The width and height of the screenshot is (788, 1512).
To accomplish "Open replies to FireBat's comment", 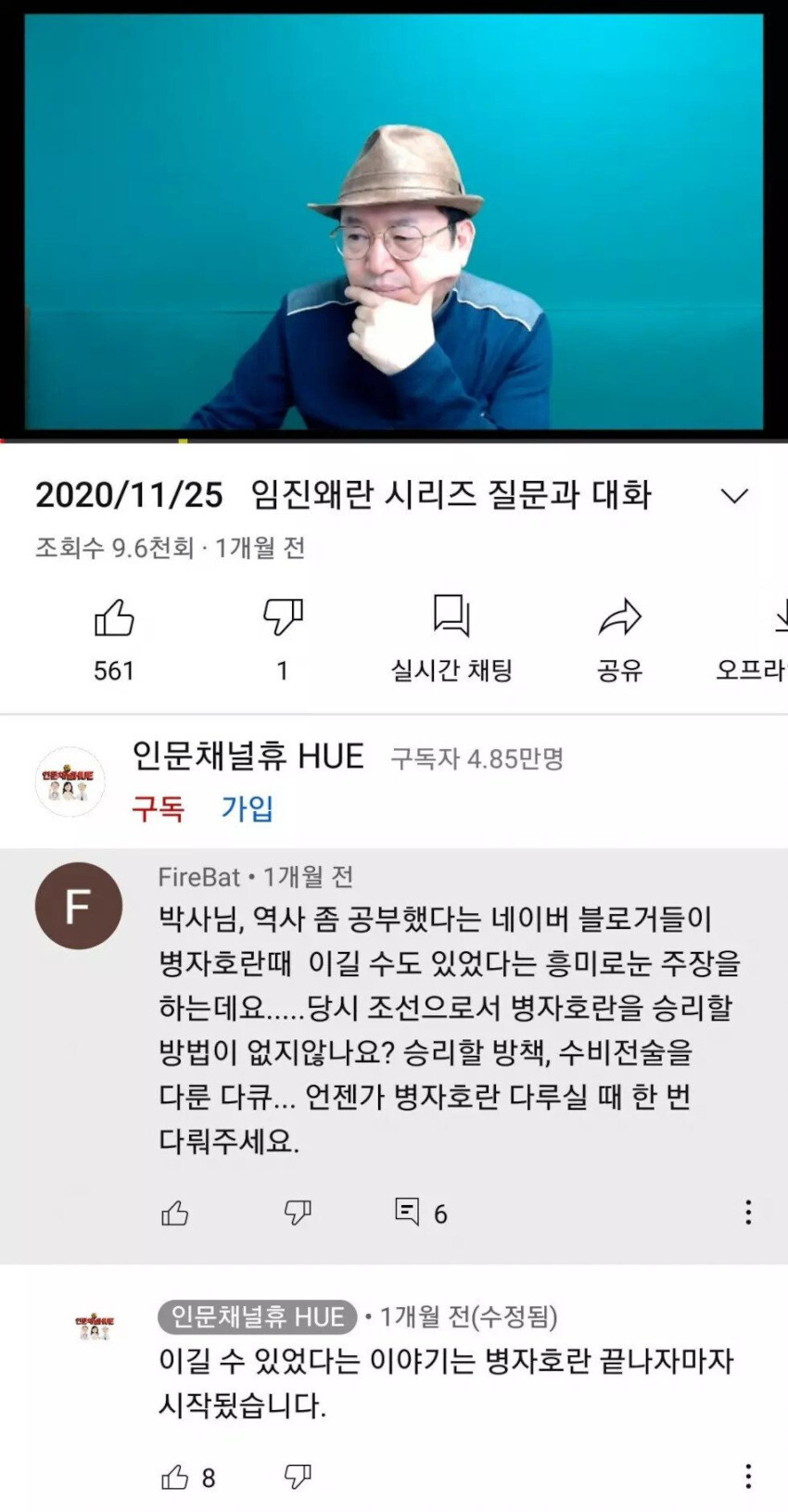I will coord(419,1211).
